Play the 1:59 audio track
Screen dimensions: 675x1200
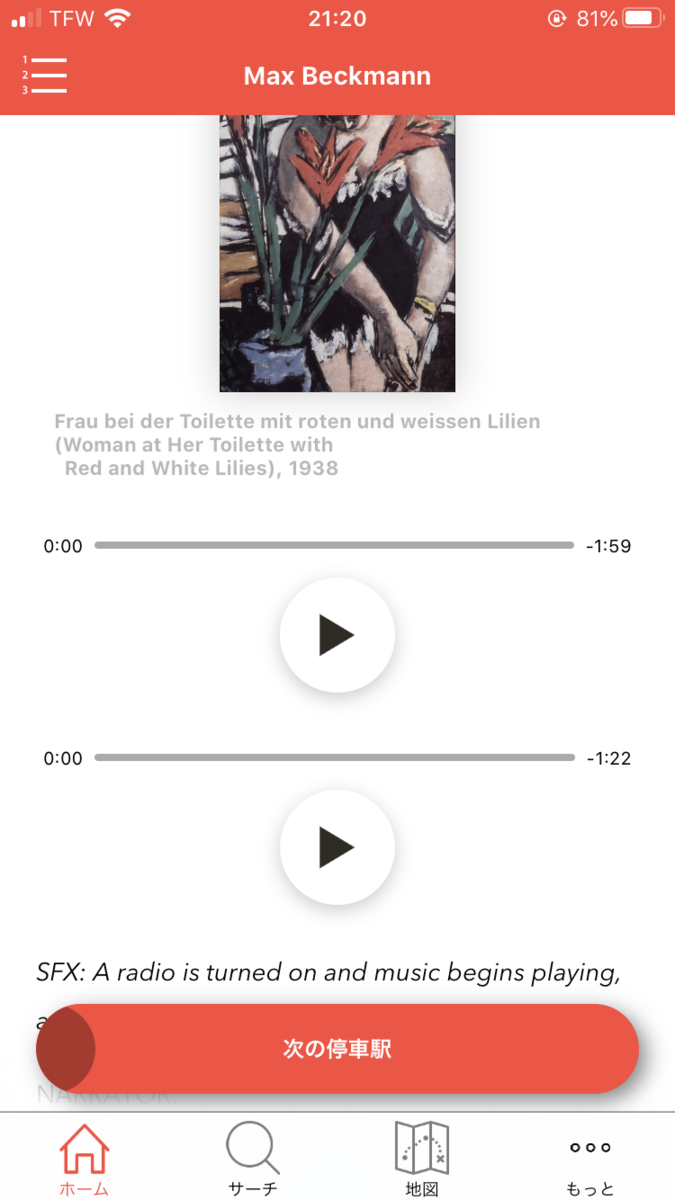point(337,635)
